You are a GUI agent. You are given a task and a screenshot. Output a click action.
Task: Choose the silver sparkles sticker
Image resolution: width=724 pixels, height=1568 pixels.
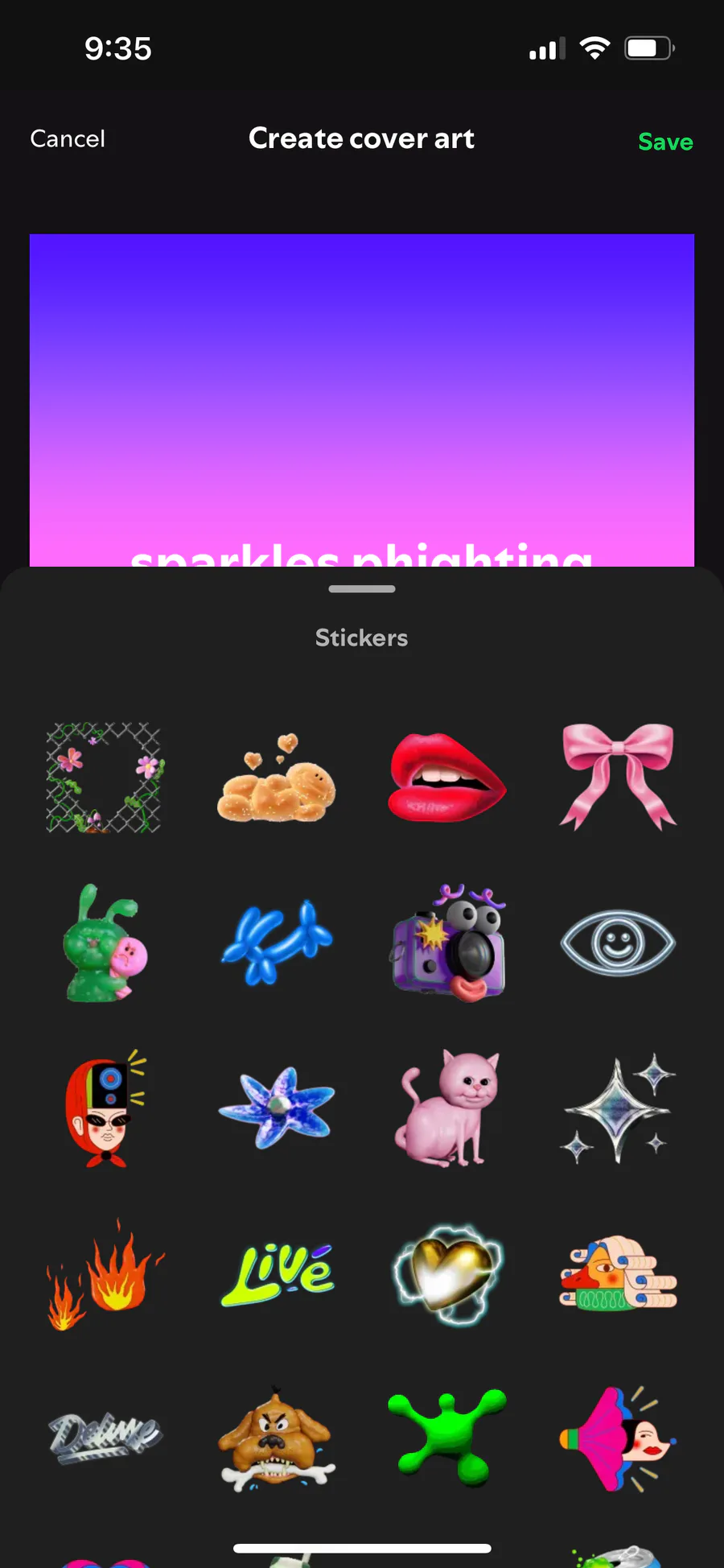pyautogui.click(x=618, y=1109)
